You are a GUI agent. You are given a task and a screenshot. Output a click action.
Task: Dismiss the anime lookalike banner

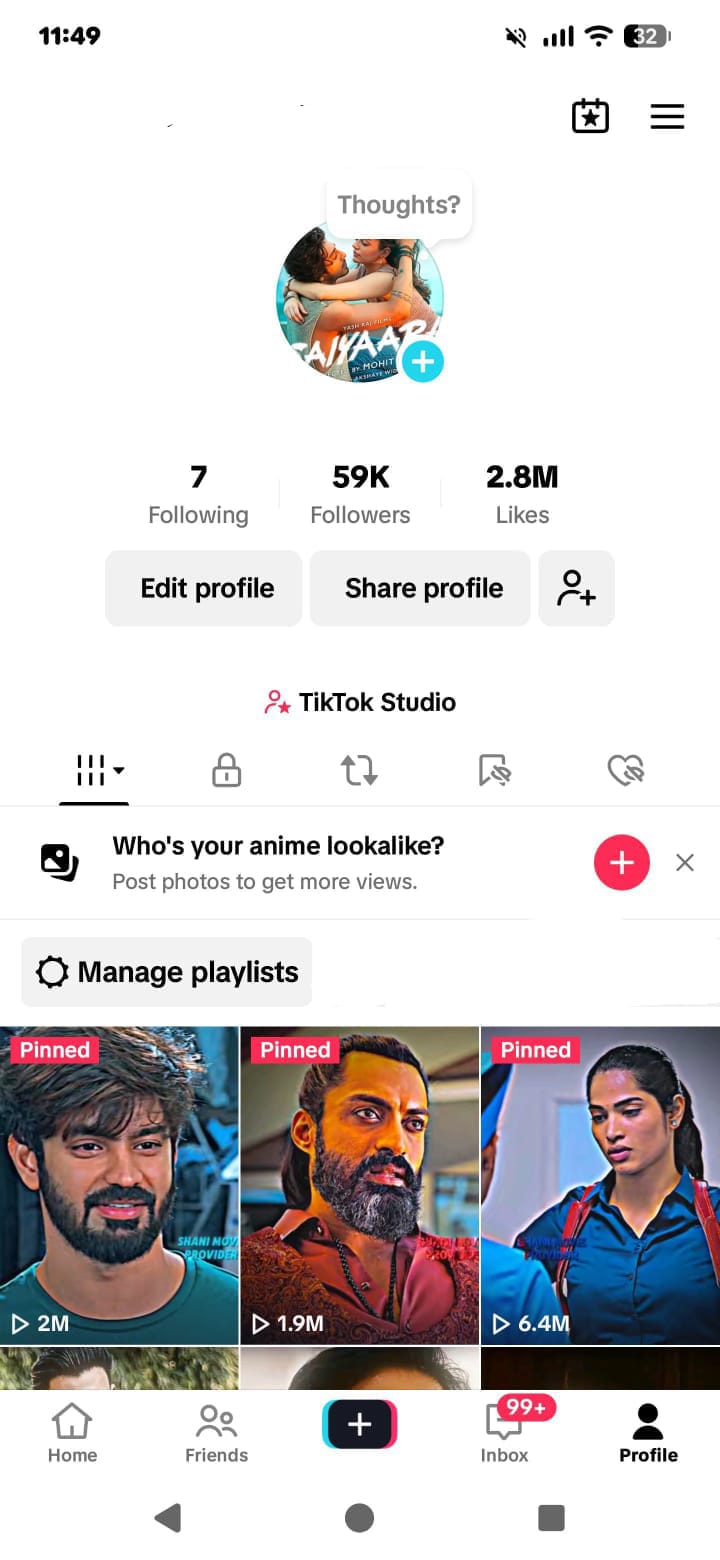click(685, 862)
